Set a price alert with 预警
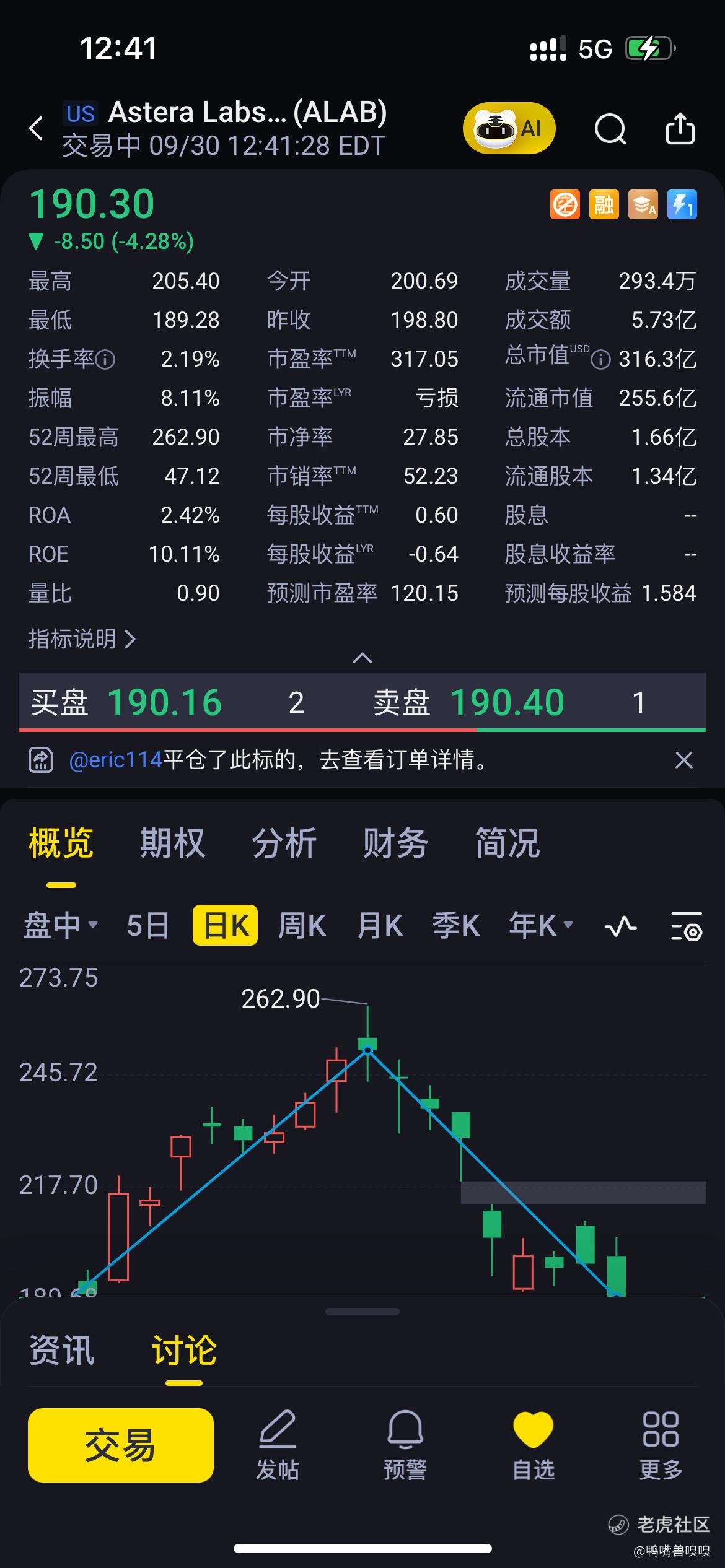 tap(405, 1445)
